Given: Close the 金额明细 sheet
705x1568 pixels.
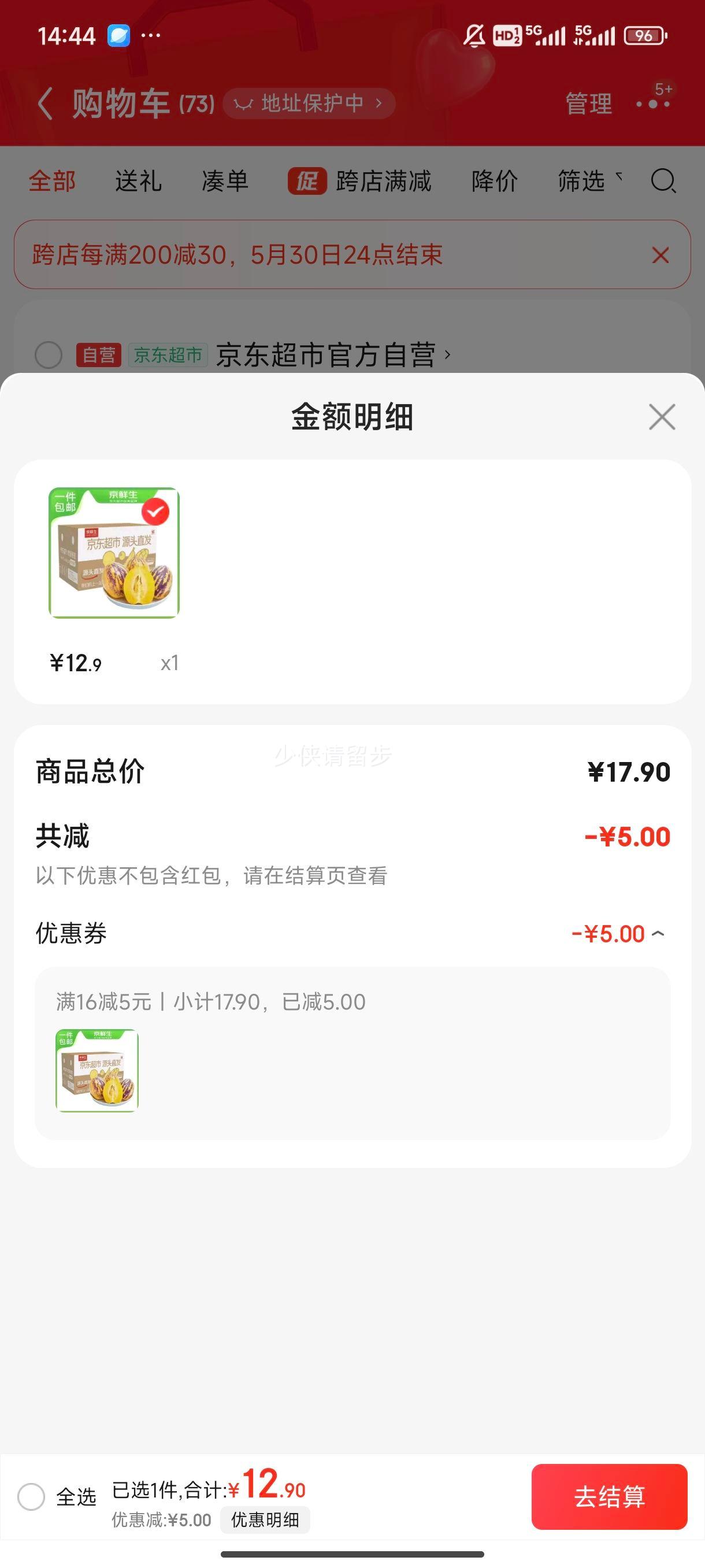Looking at the screenshot, I should [x=662, y=417].
